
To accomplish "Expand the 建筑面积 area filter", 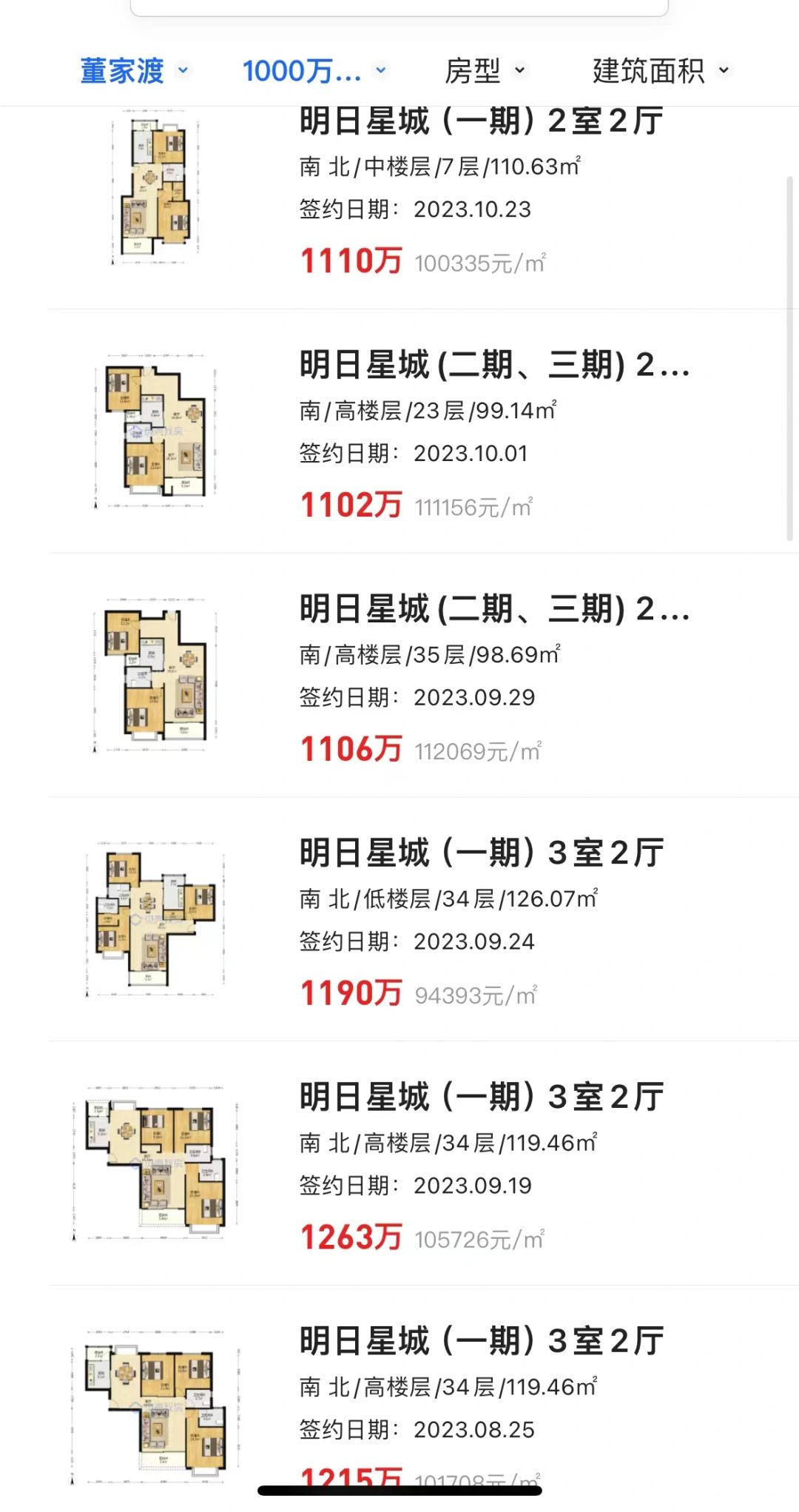I will [x=661, y=71].
